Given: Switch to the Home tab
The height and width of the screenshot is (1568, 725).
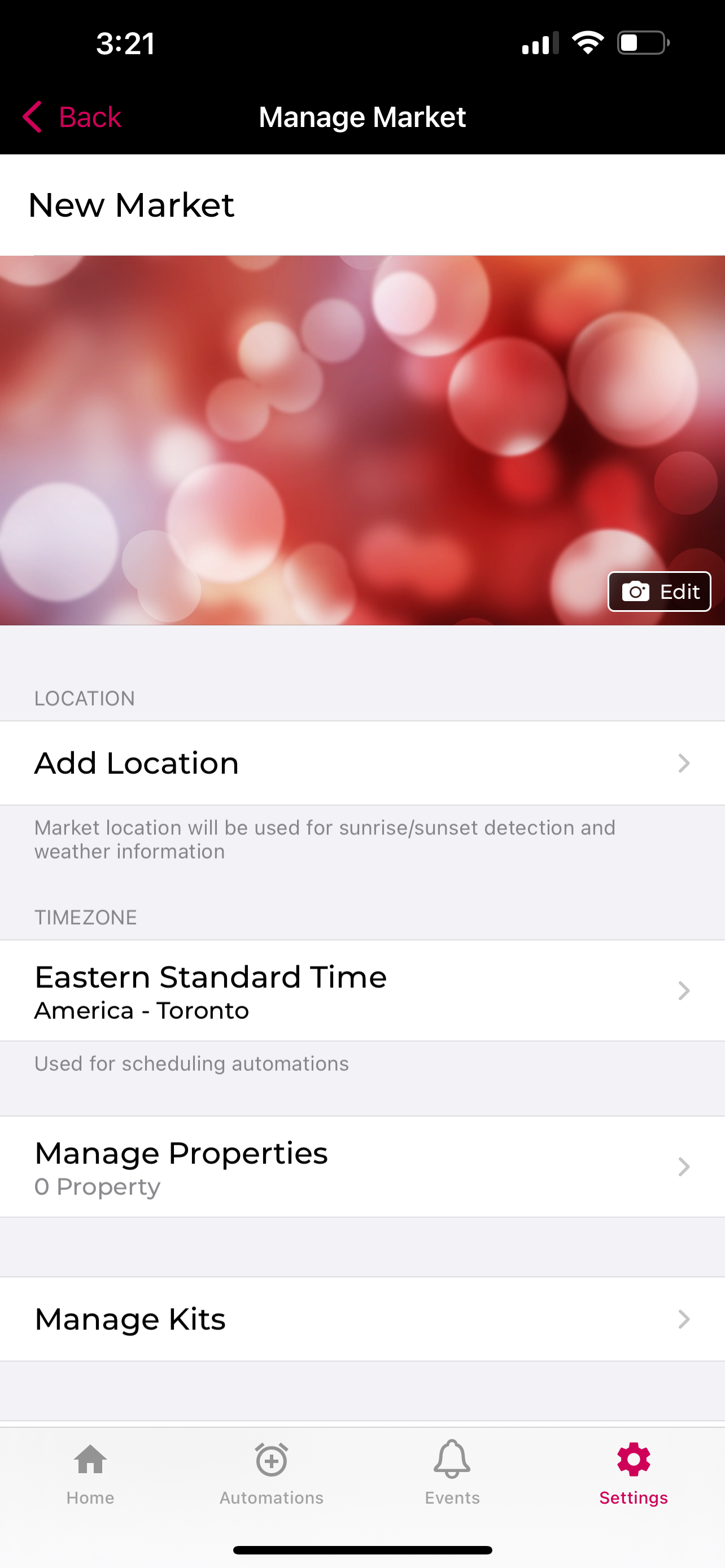Looking at the screenshot, I should 91,1473.
